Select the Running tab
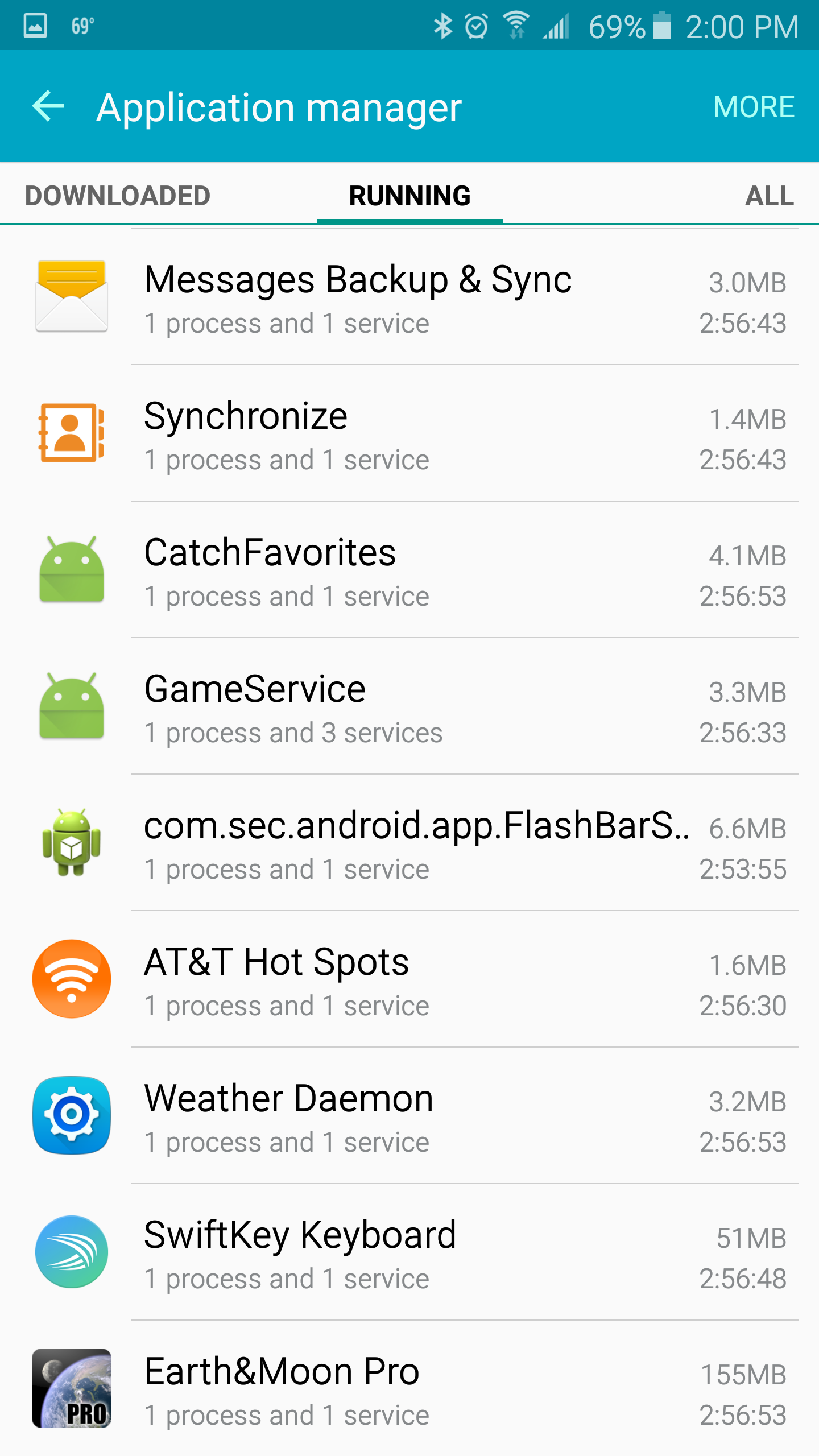This screenshot has width=819, height=1456. click(409, 196)
